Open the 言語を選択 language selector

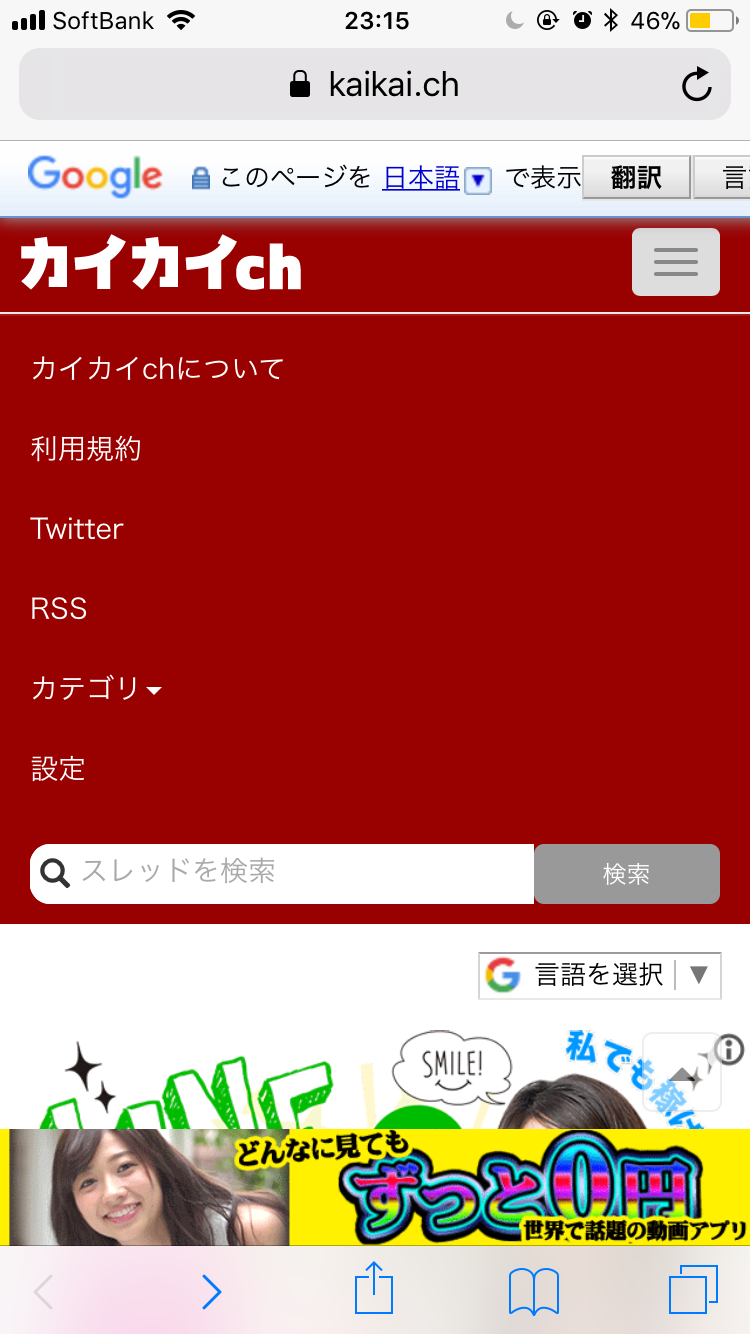pyautogui.click(x=599, y=975)
